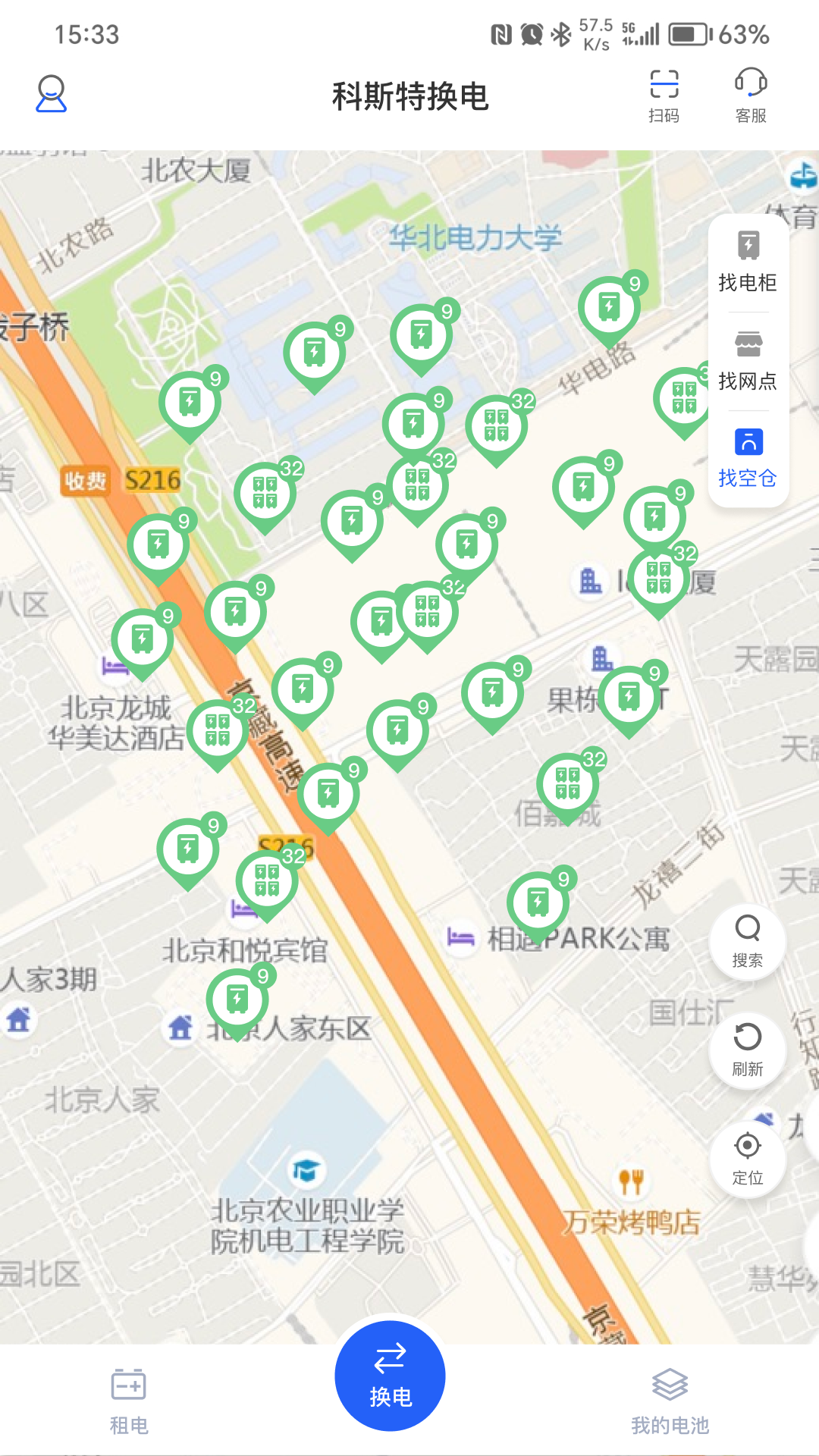Tap 定位 to locate my position
The width and height of the screenshot is (819, 1456).
pyautogui.click(x=748, y=1158)
